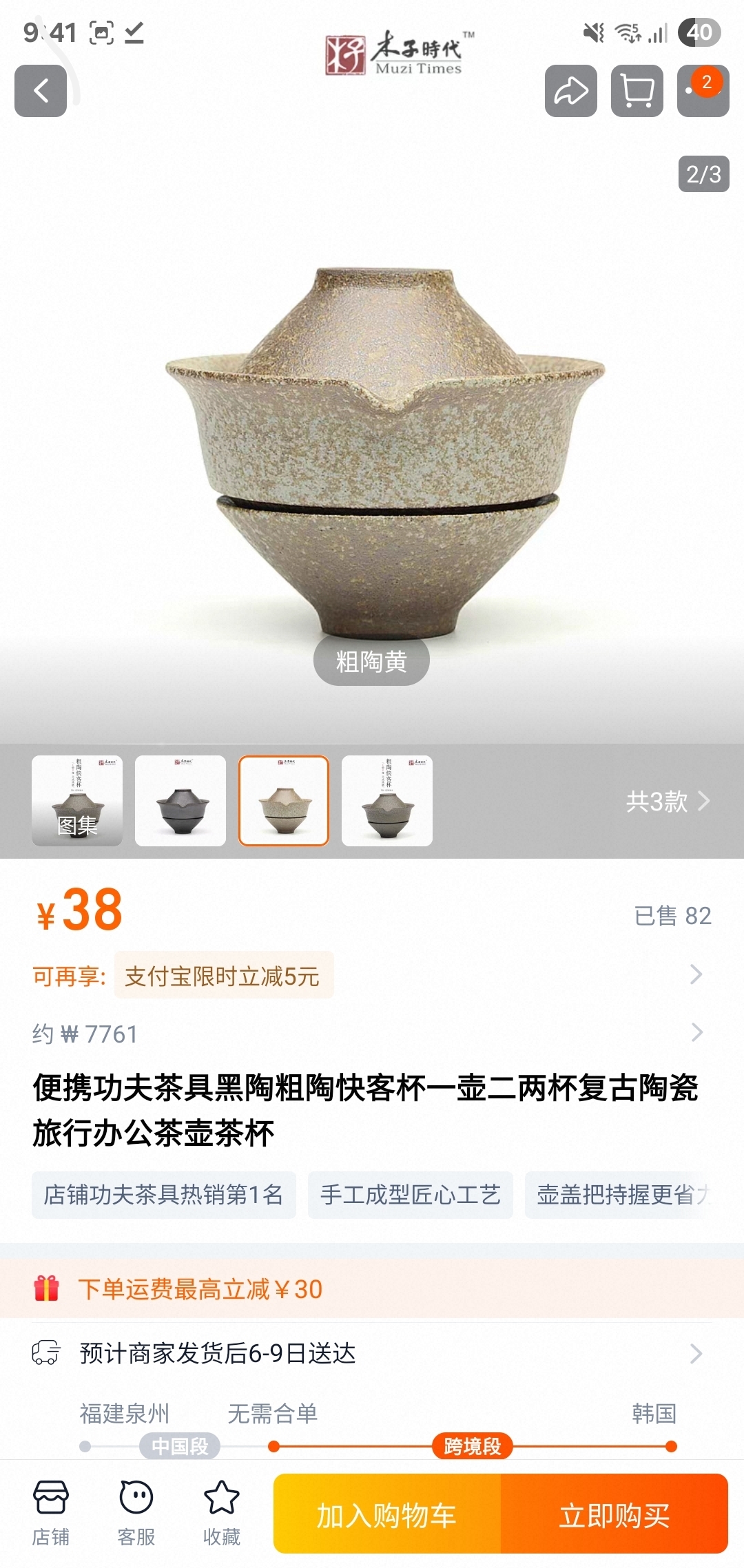Visit the 店铺 store page
744x1568 pixels.
(51, 1513)
